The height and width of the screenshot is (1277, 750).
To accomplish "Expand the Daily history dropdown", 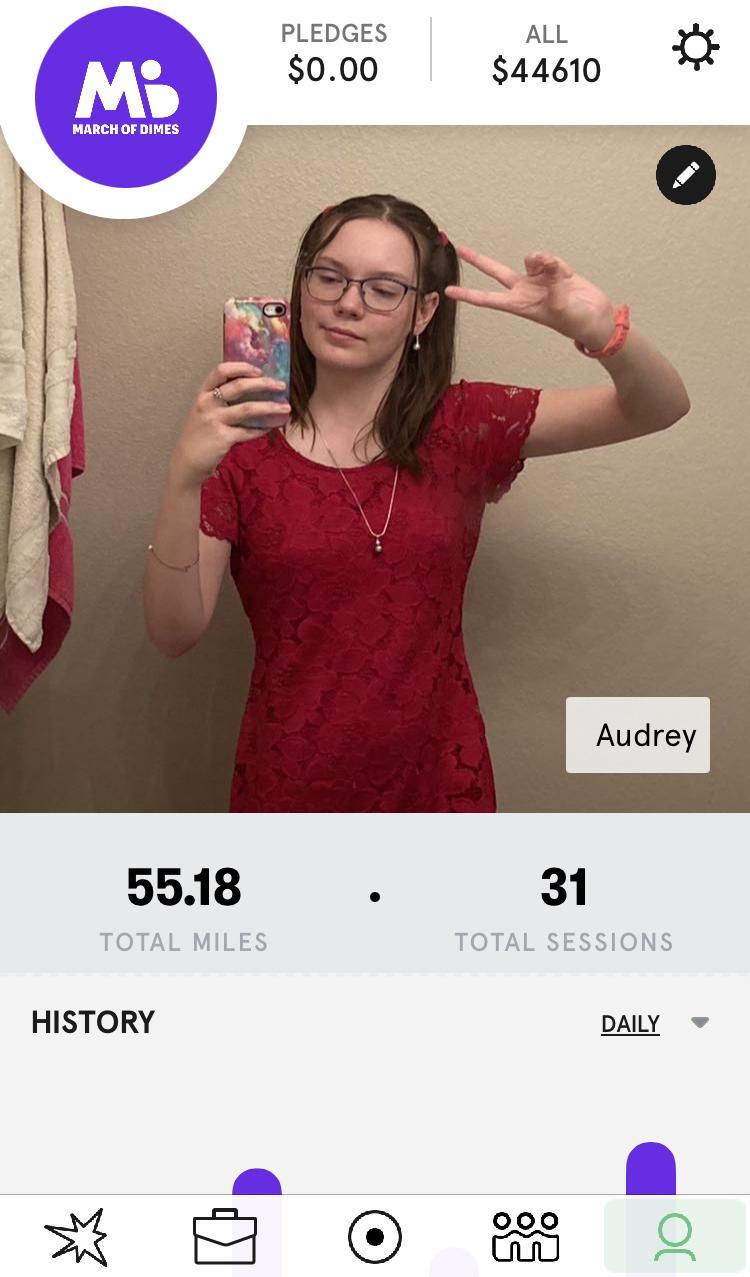I will 654,1023.
